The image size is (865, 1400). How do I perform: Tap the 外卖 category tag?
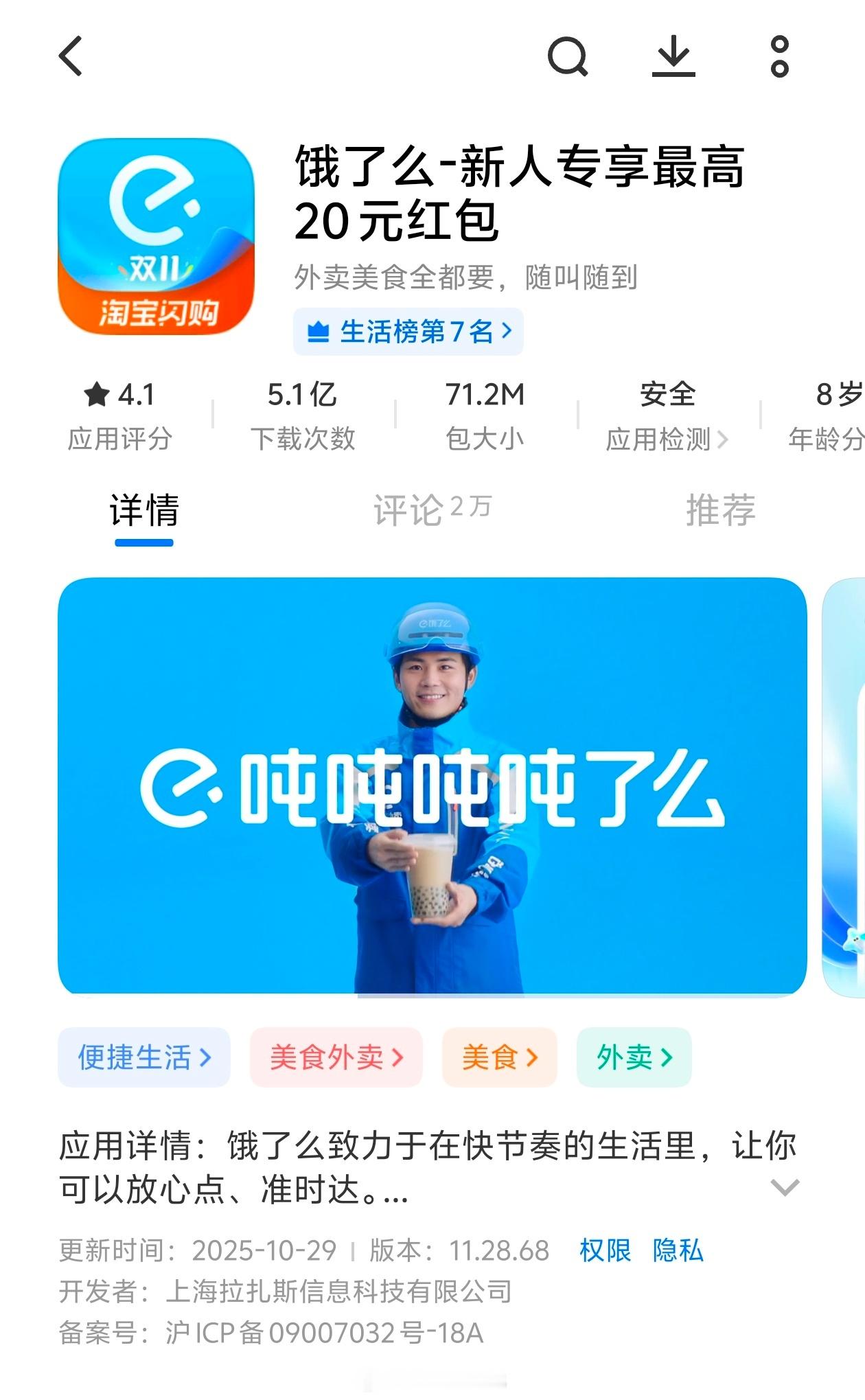click(x=635, y=1057)
